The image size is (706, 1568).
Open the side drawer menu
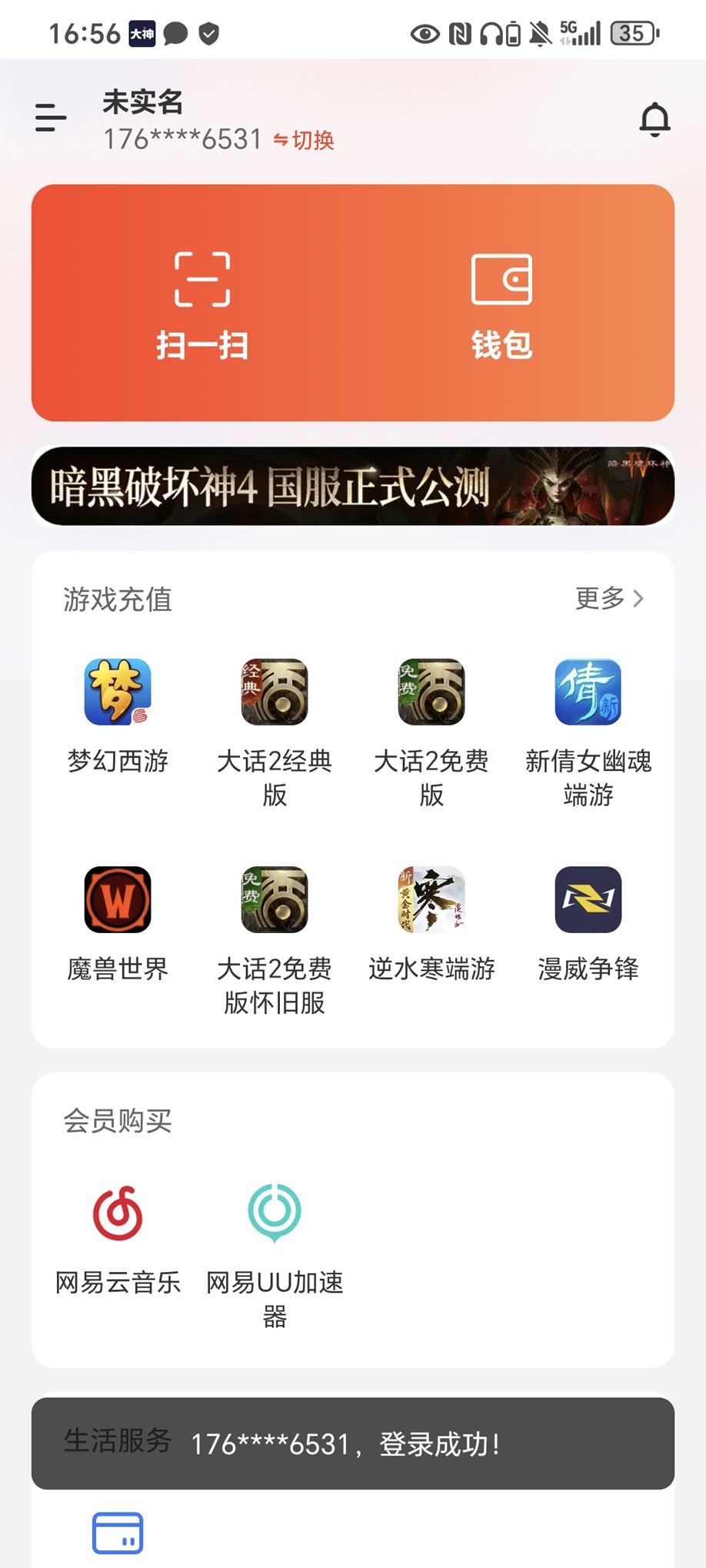point(51,118)
